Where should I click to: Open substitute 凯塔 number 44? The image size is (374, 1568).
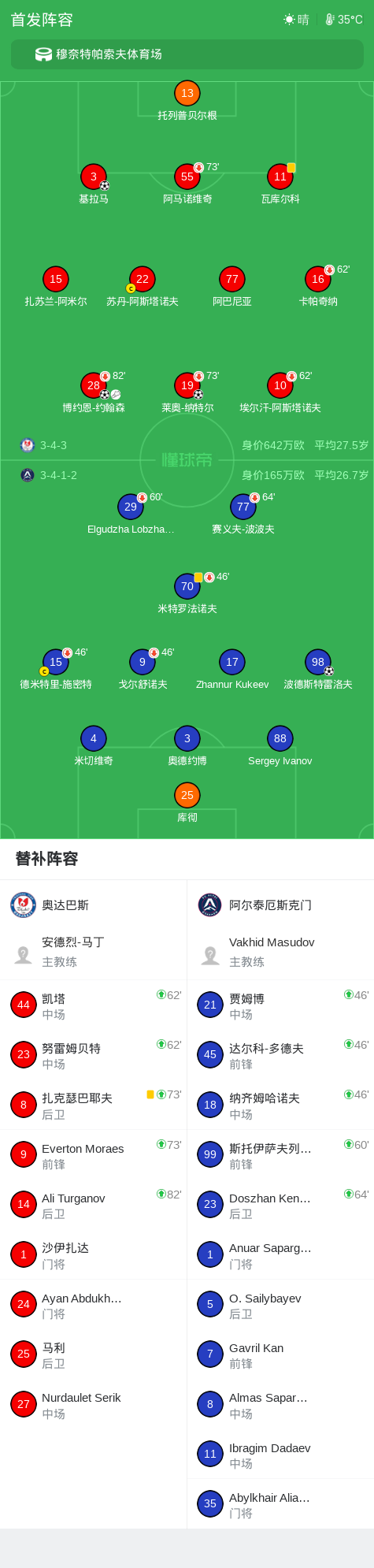(93, 1005)
